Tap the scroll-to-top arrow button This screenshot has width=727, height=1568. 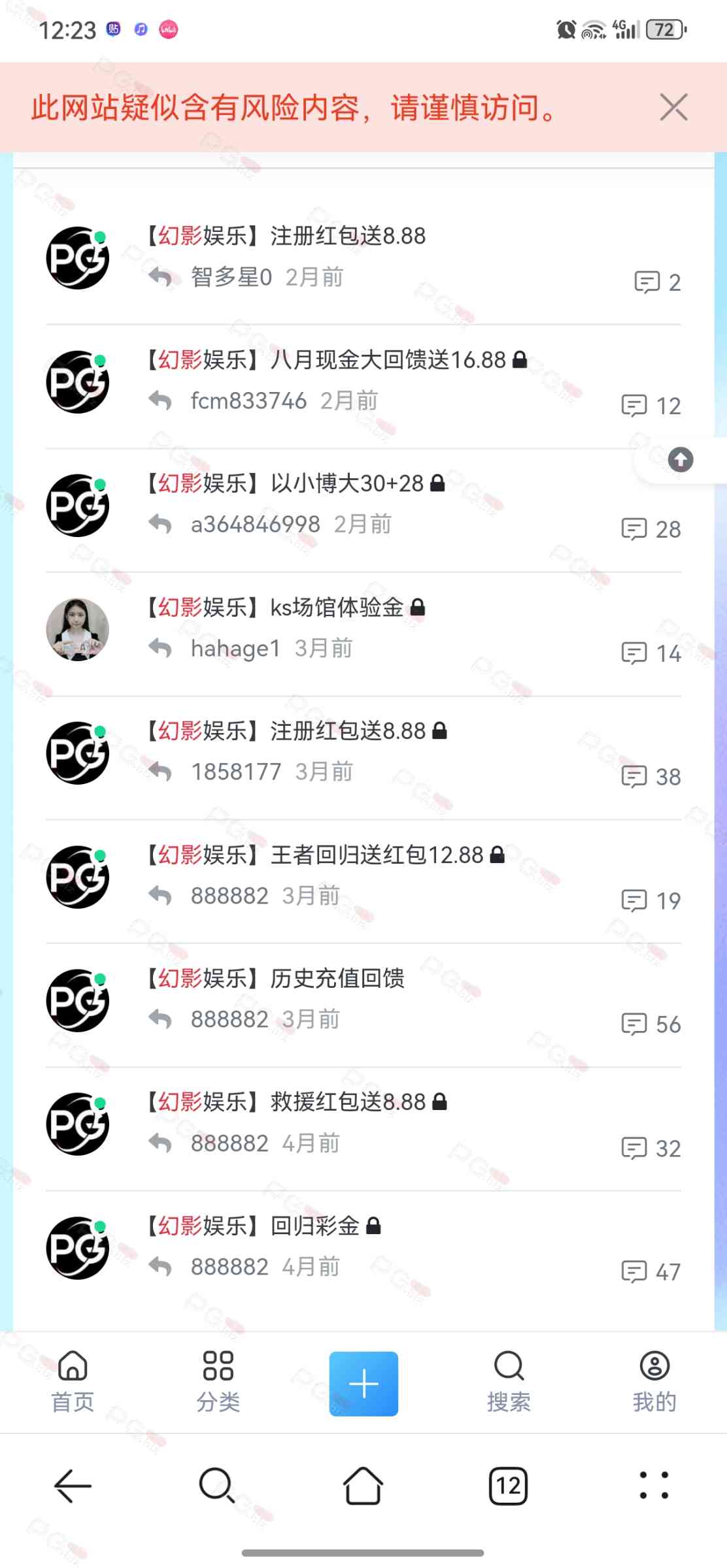681,459
